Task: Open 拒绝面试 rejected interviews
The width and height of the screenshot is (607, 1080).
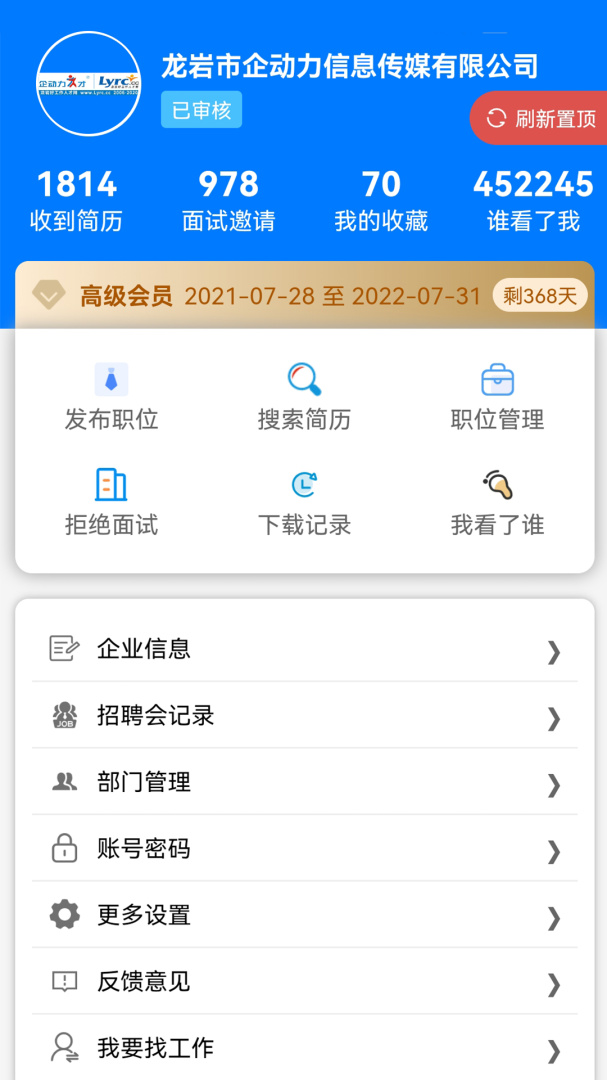Action: 111,503
